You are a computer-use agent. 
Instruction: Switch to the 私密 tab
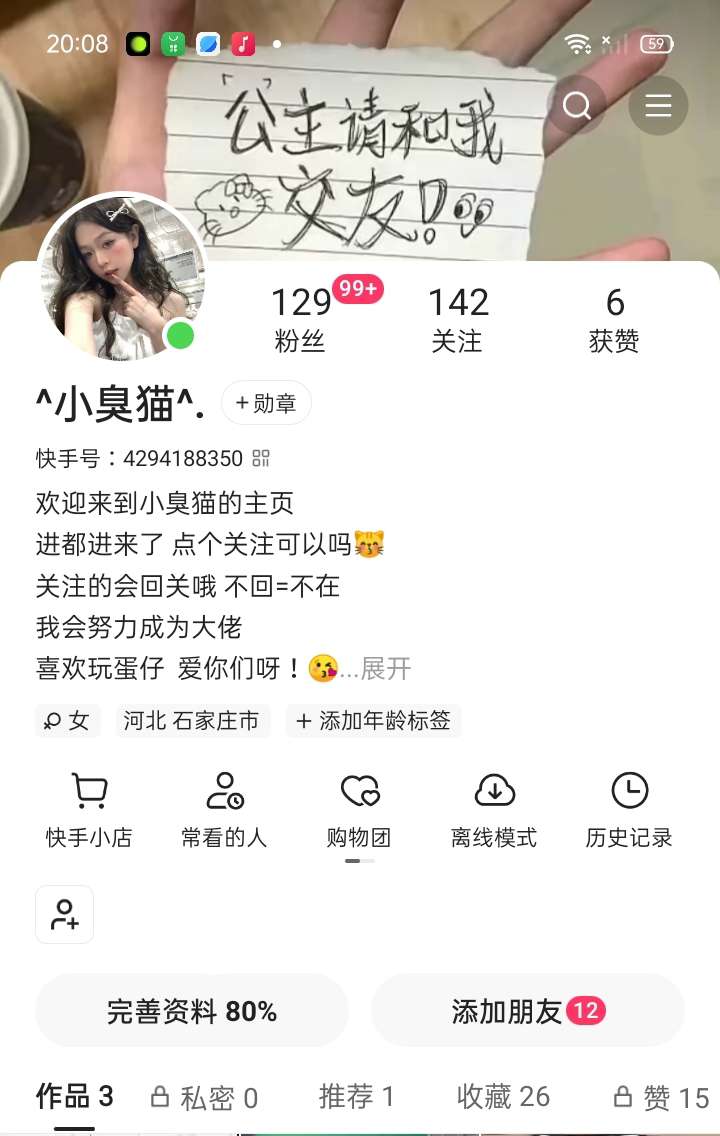point(205,1098)
